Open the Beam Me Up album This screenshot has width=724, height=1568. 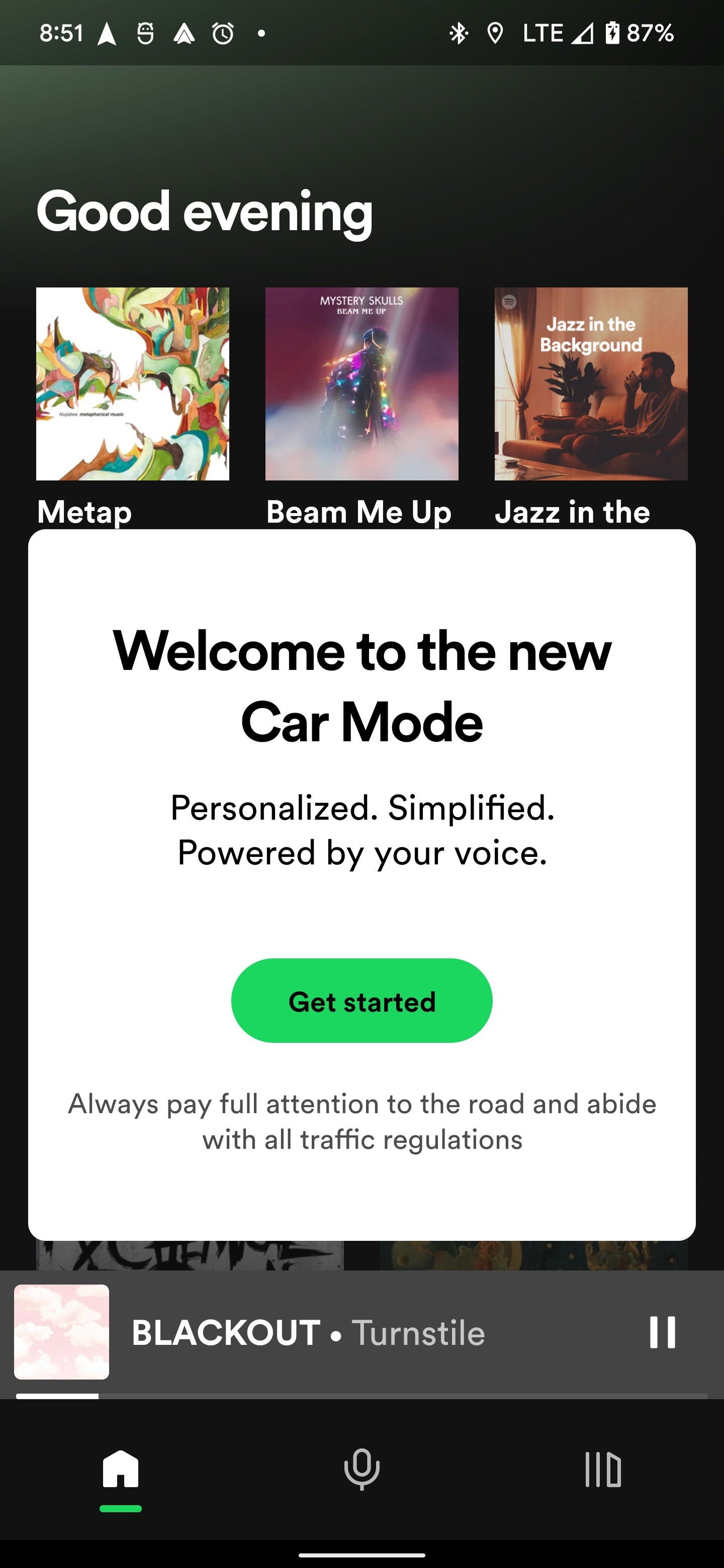coord(361,384)
